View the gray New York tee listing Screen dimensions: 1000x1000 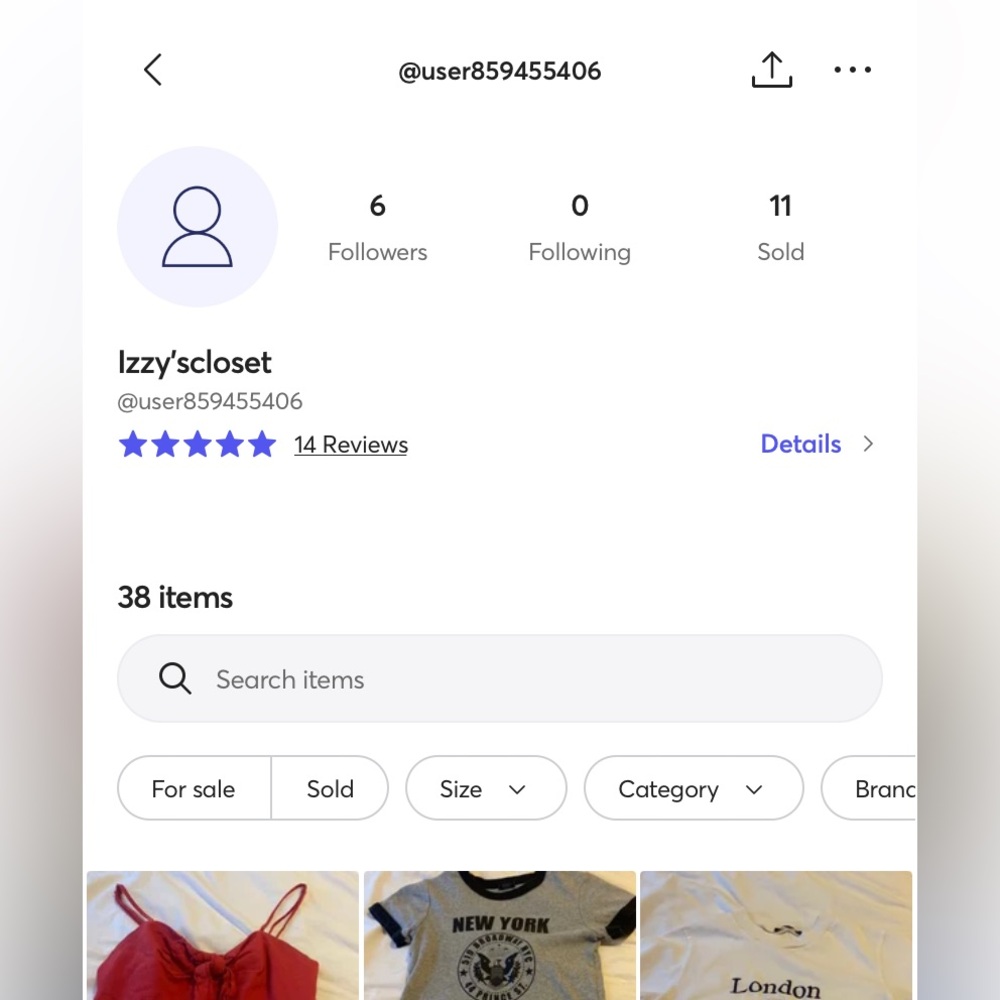click(500, 936)
